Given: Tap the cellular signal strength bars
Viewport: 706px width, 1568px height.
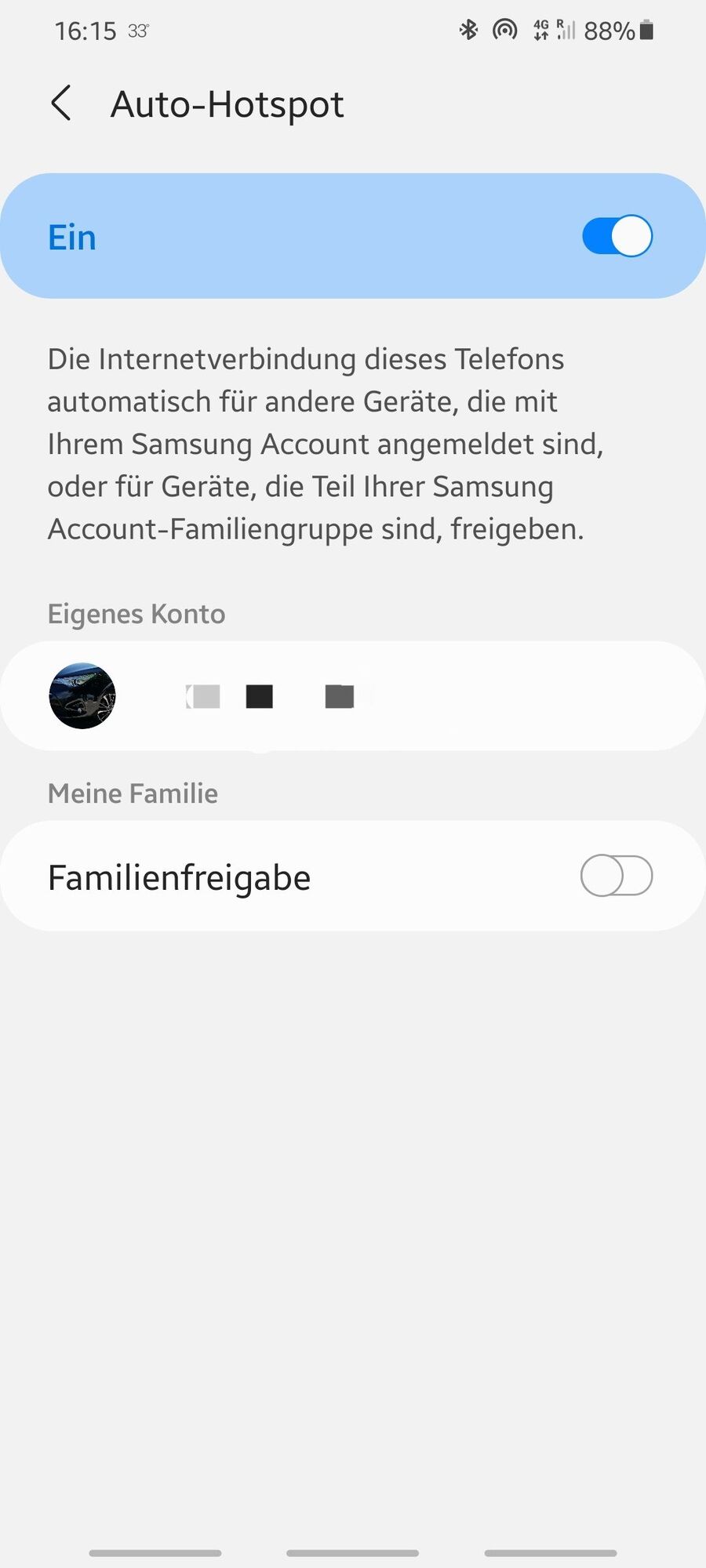Looking at the screenshot, I should (x=566, y=31).
